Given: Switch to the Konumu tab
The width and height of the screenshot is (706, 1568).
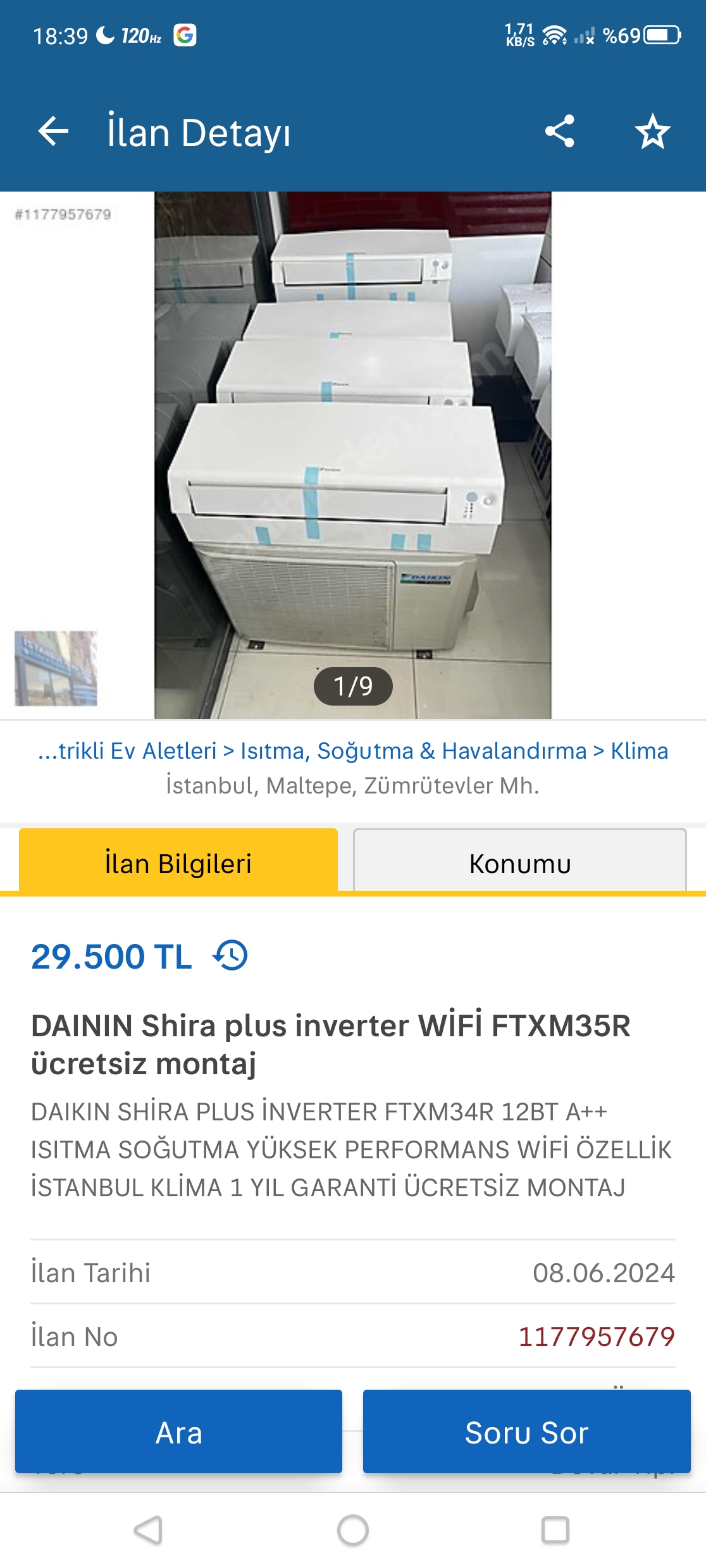Looking at the screenshot, I should [x=521, y=862].
